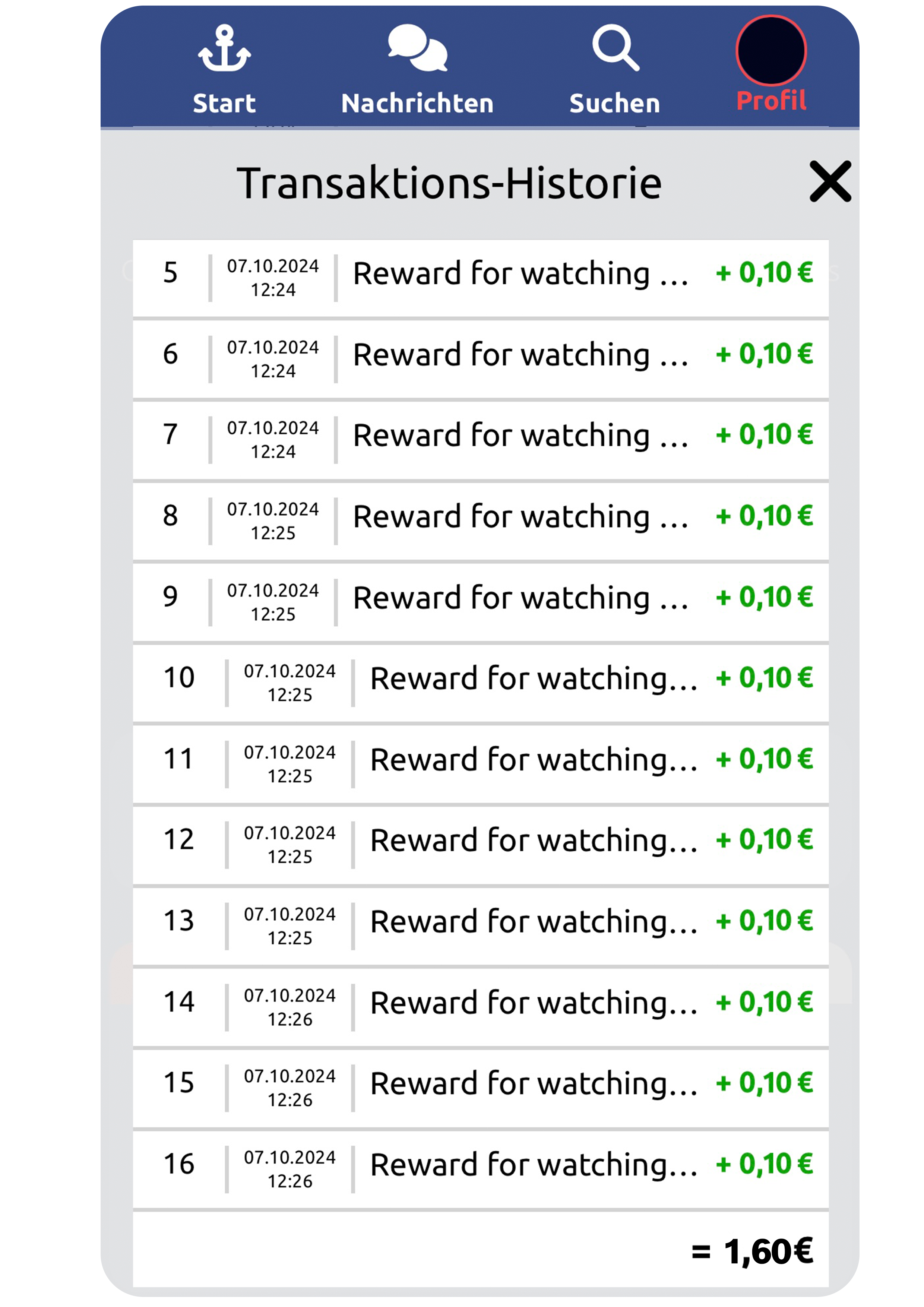924x1307 pixels.
Task: Go to the Start tab
Action: click(224, 68)
